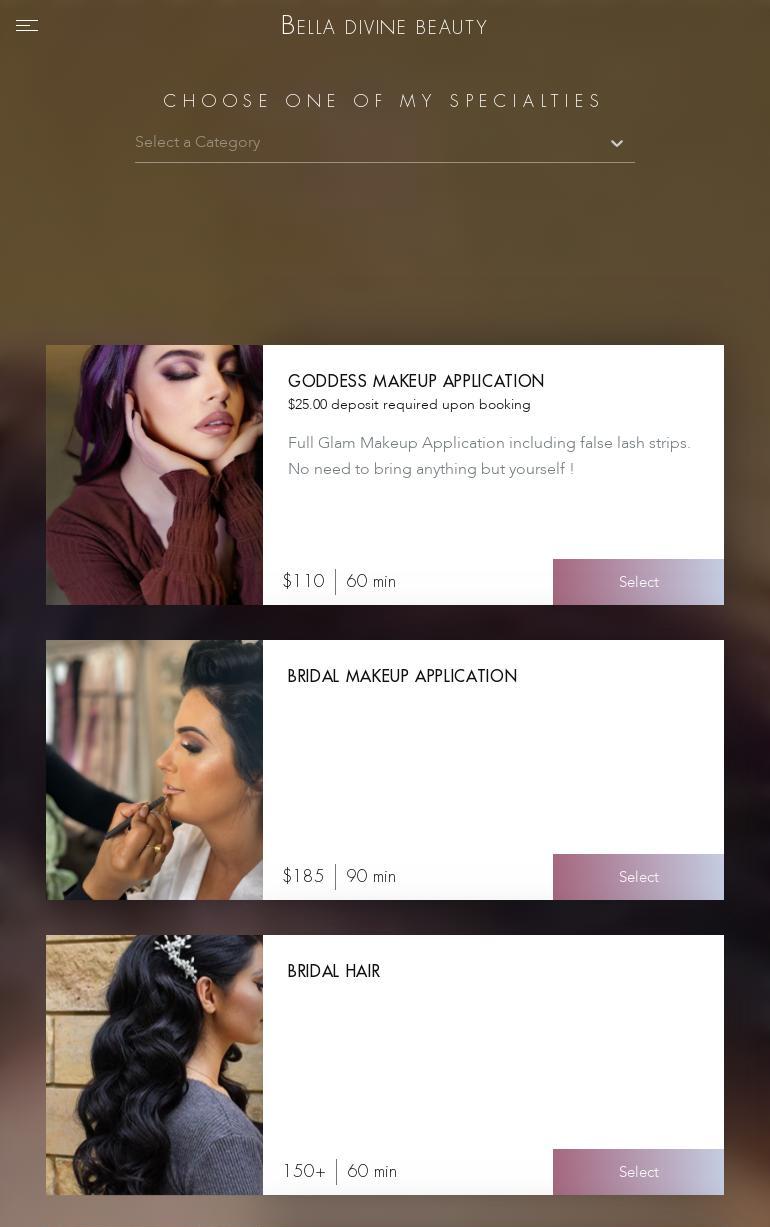Go to Bella Divine Beauty home
The image size is (770, 1227).
(x=384, y=26)
